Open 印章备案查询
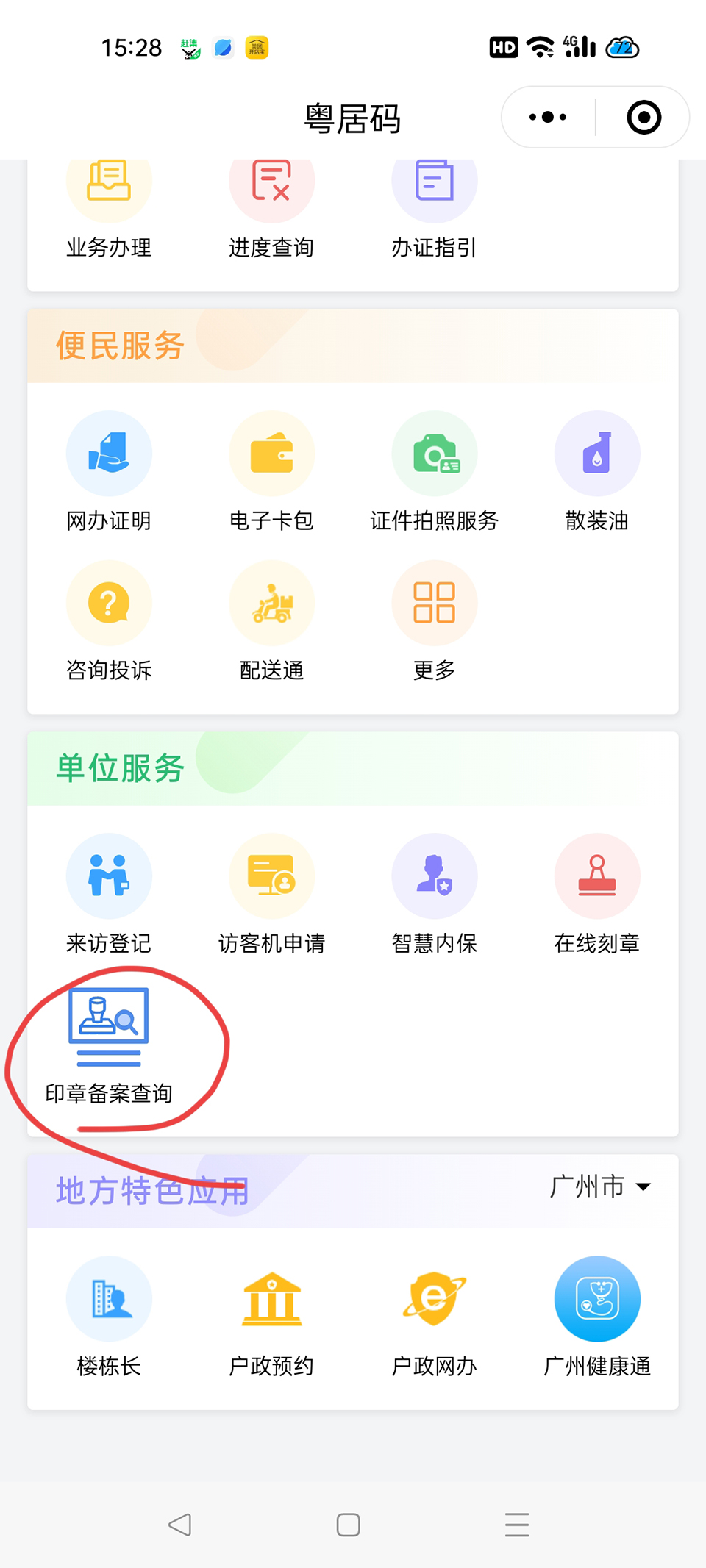The width and height of the screenshot is (706, 1568). (x=109, y=1045)
